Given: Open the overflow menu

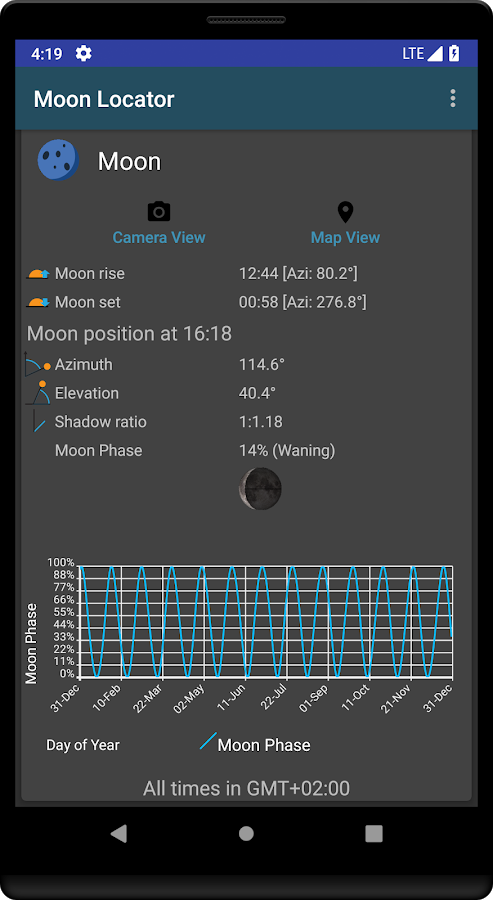Looking at the screenshot, I should point(453,99).
